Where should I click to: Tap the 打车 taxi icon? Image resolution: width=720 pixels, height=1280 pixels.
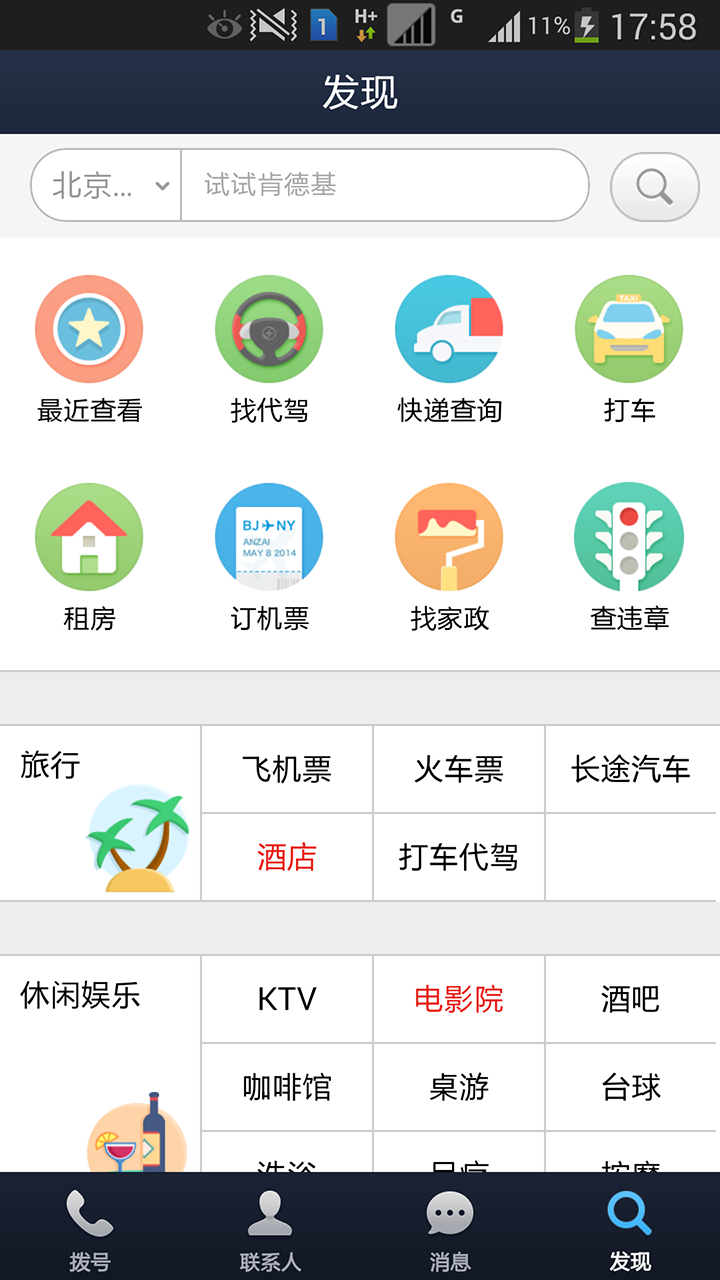click(x=629, y=328)
